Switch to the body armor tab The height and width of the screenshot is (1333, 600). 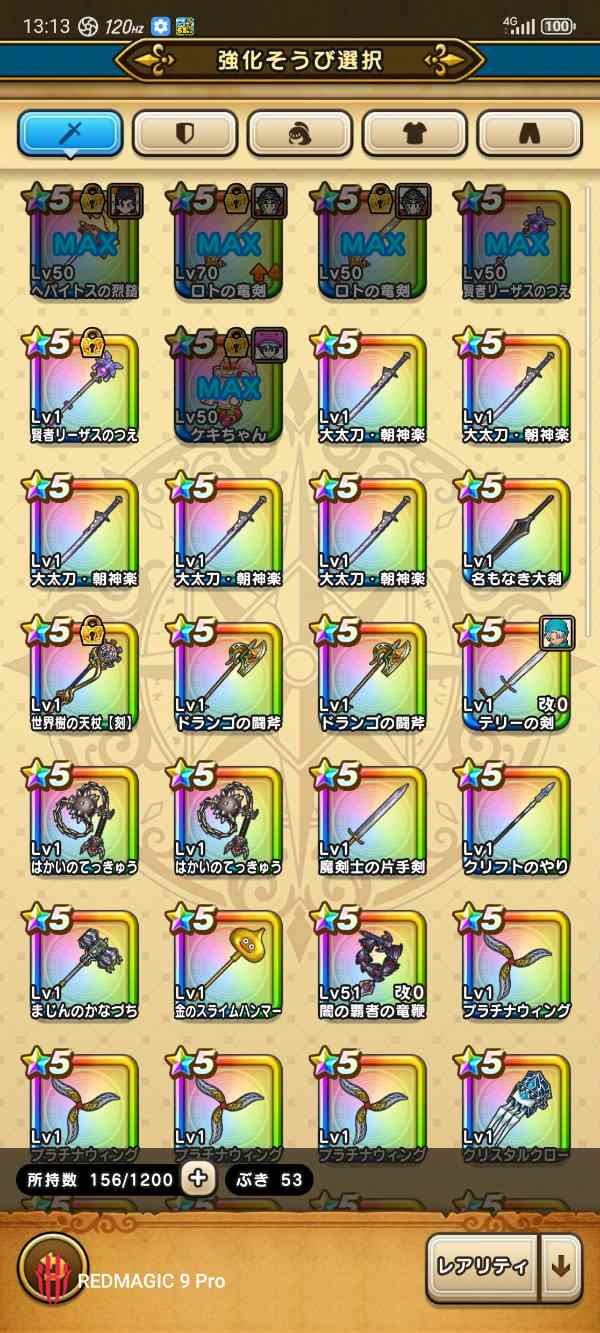414,133
